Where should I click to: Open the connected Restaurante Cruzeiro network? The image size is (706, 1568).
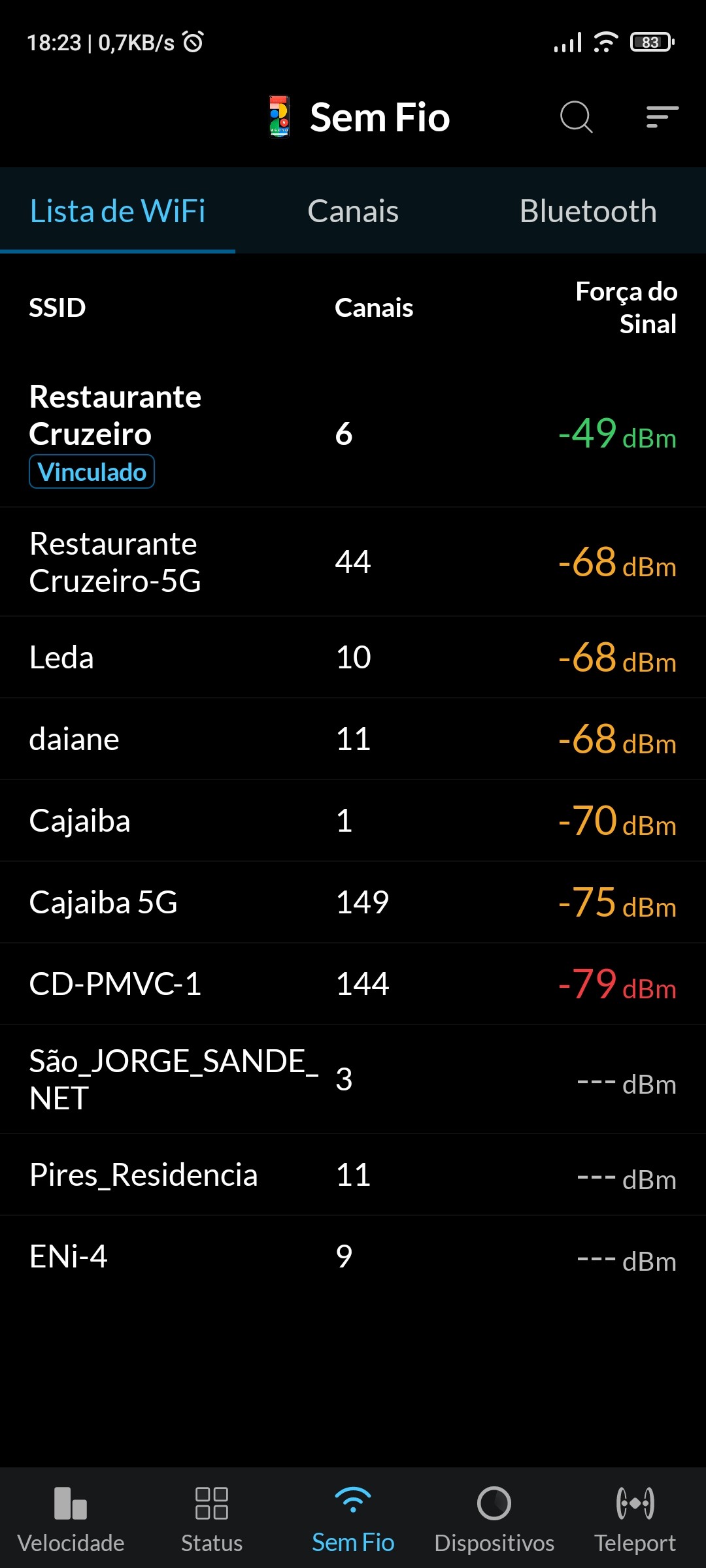pyautogui.click(x=353, y=434)
